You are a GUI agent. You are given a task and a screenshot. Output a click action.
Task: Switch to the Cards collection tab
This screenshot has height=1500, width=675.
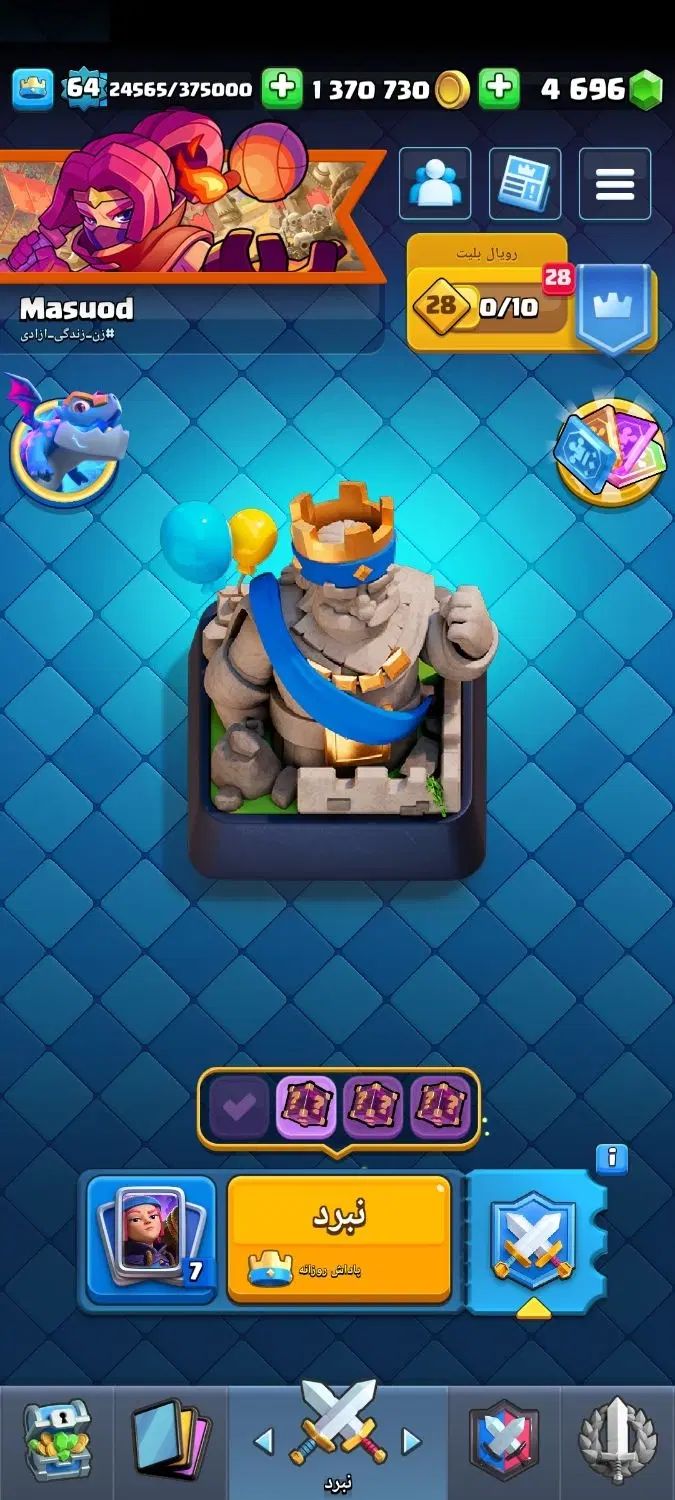click(x=170, y=1441)
